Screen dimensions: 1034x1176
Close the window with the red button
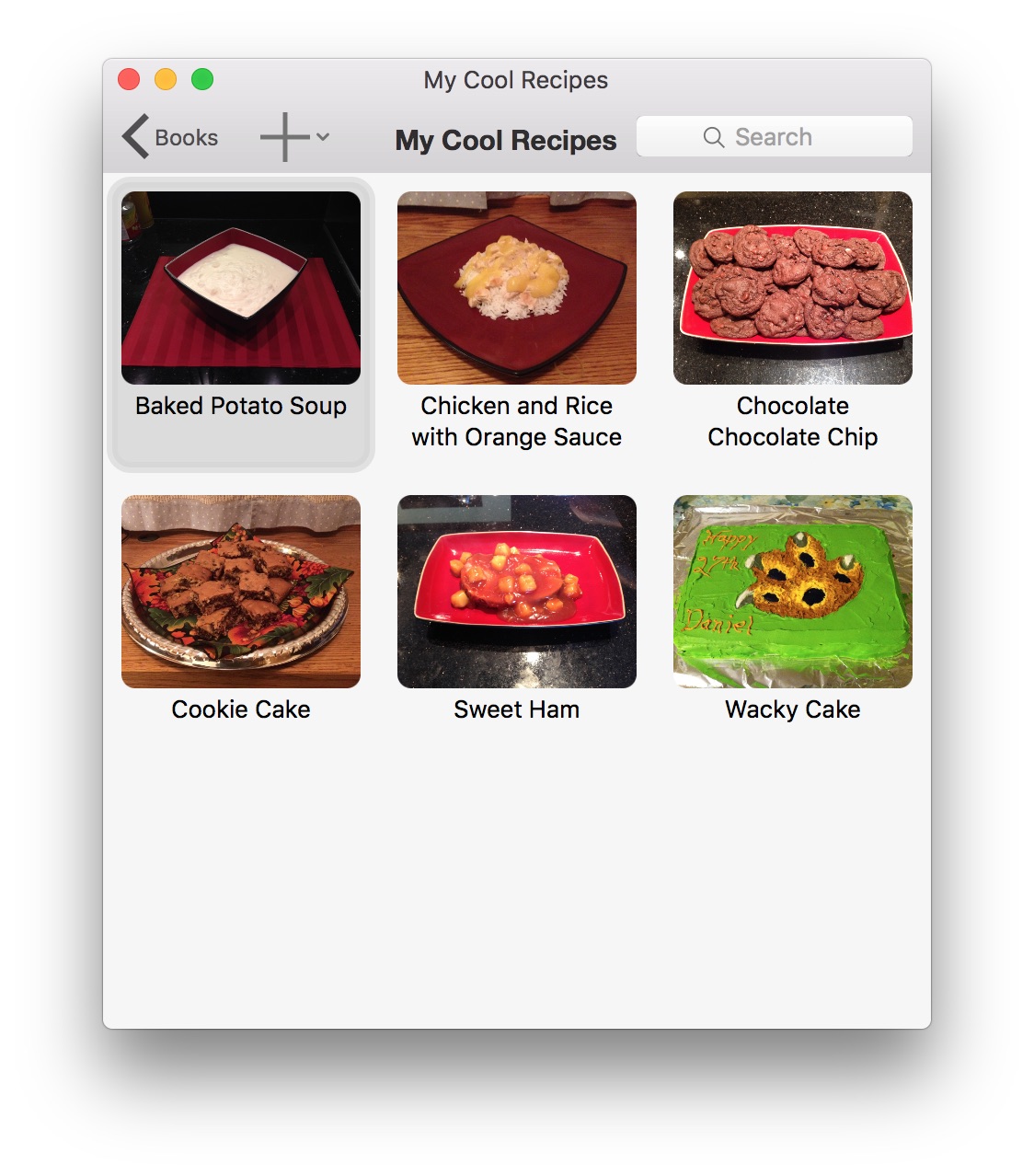(129, 80)
